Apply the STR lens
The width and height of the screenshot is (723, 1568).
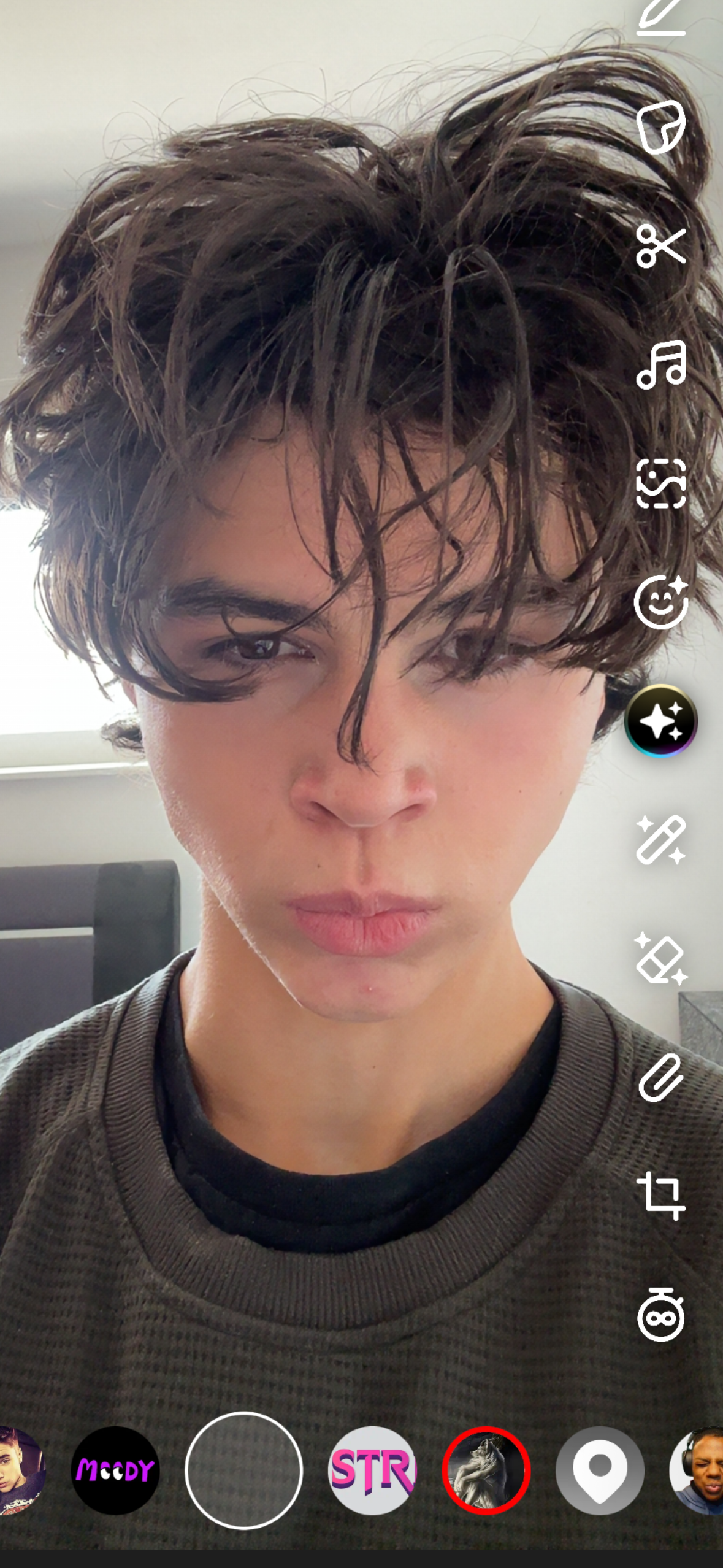(x=372, y=1470)
